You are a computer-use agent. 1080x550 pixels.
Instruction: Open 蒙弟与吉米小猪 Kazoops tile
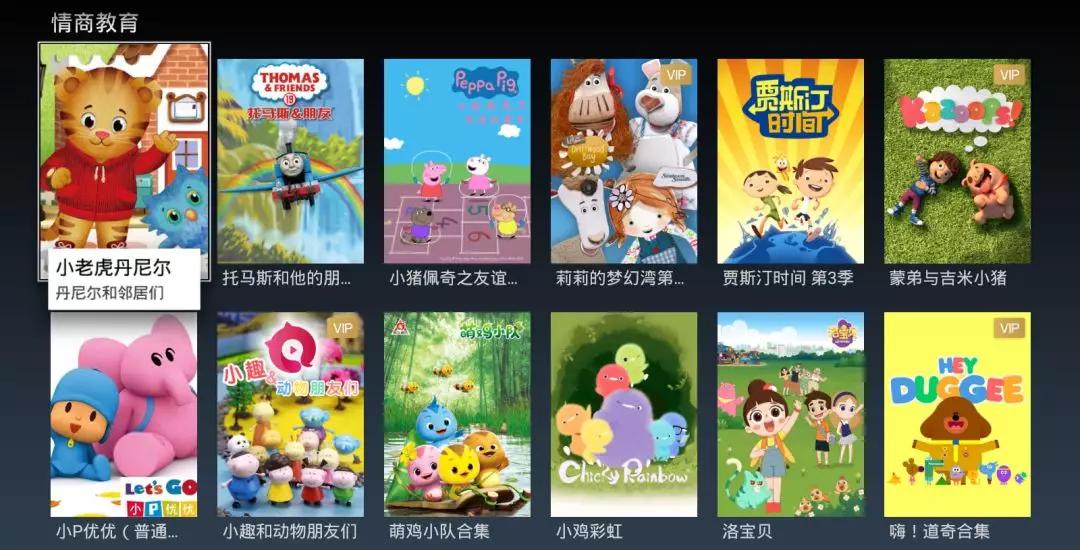[957, 161]
